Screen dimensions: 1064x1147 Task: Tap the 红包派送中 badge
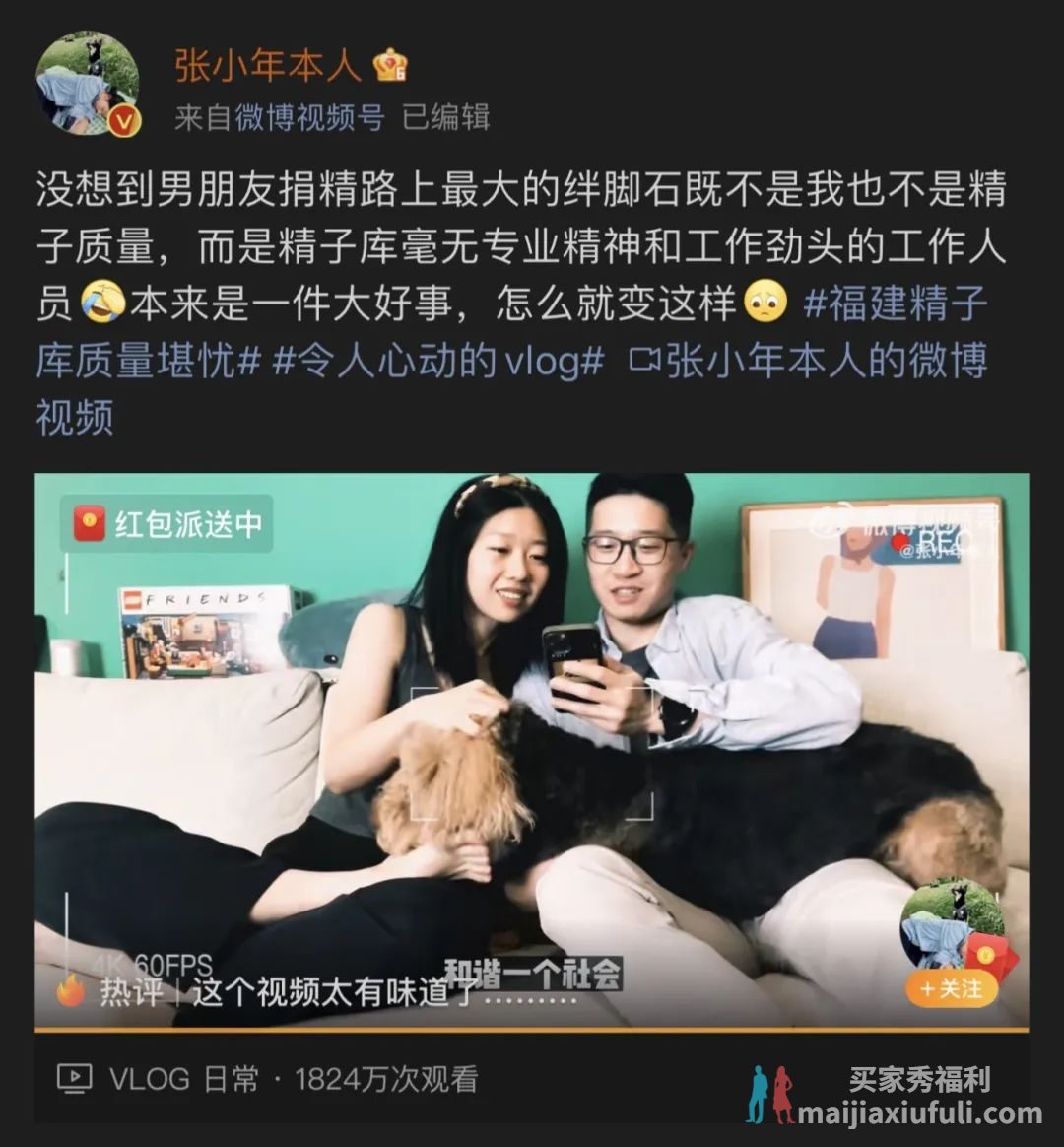pos(167,523)
